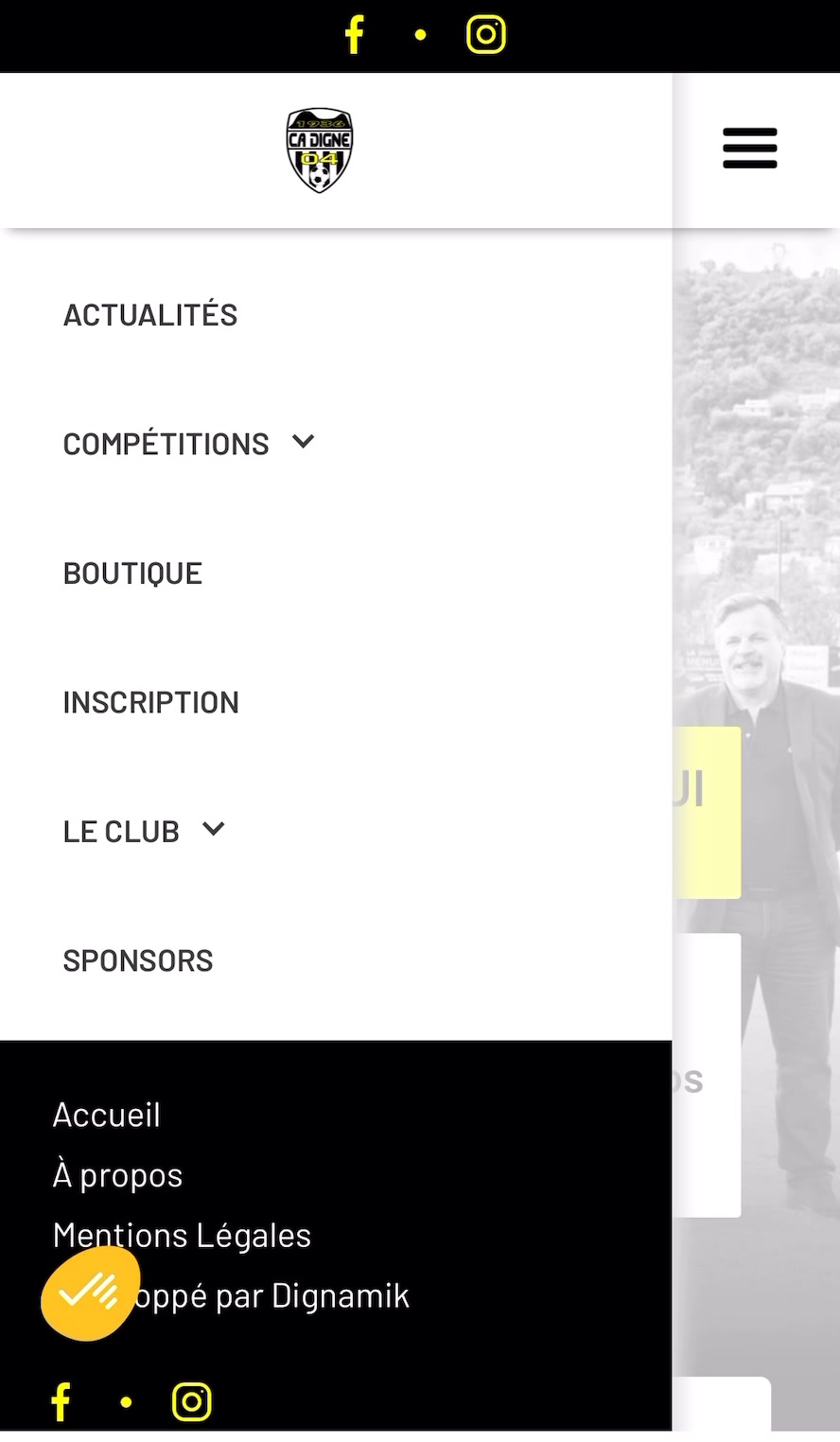Close the hamburger menu

pos(749,149)
